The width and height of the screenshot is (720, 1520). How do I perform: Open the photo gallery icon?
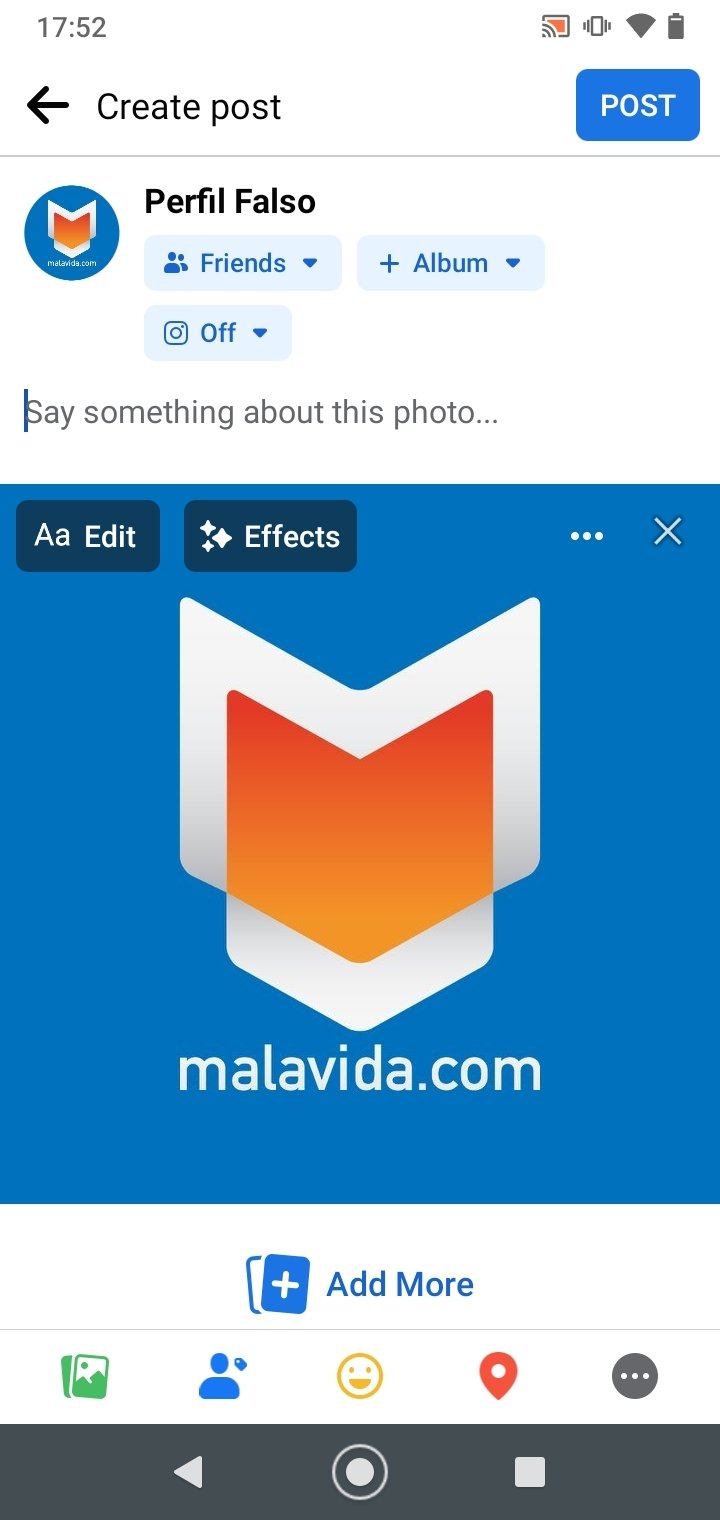85,1377
